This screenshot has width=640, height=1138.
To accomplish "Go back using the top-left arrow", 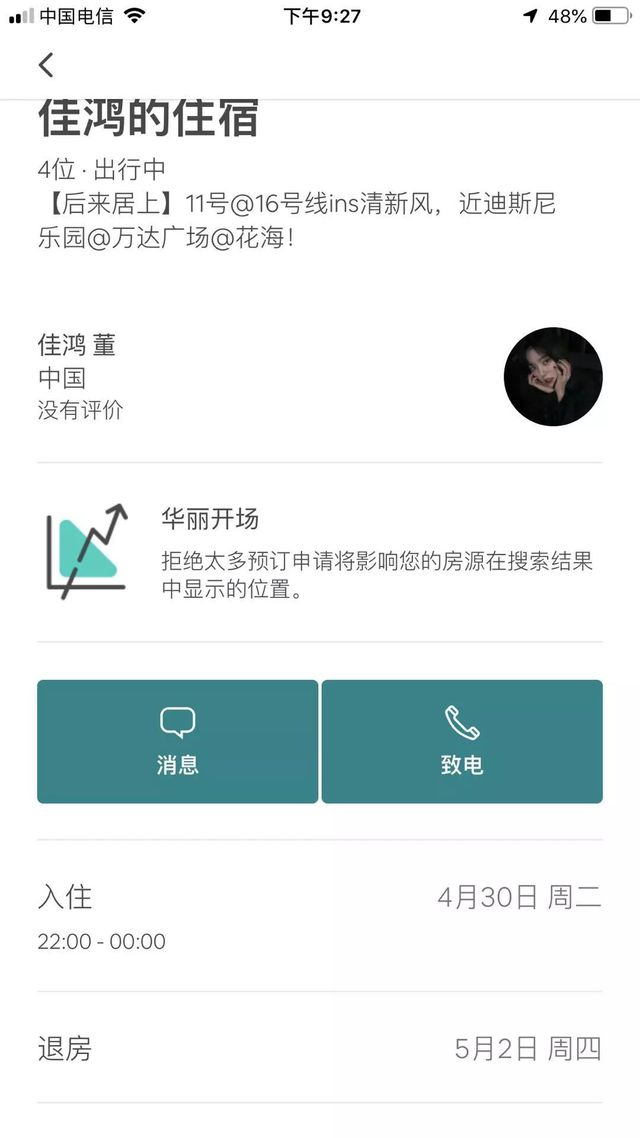I will pyautogui.click(x=46, y=65).
